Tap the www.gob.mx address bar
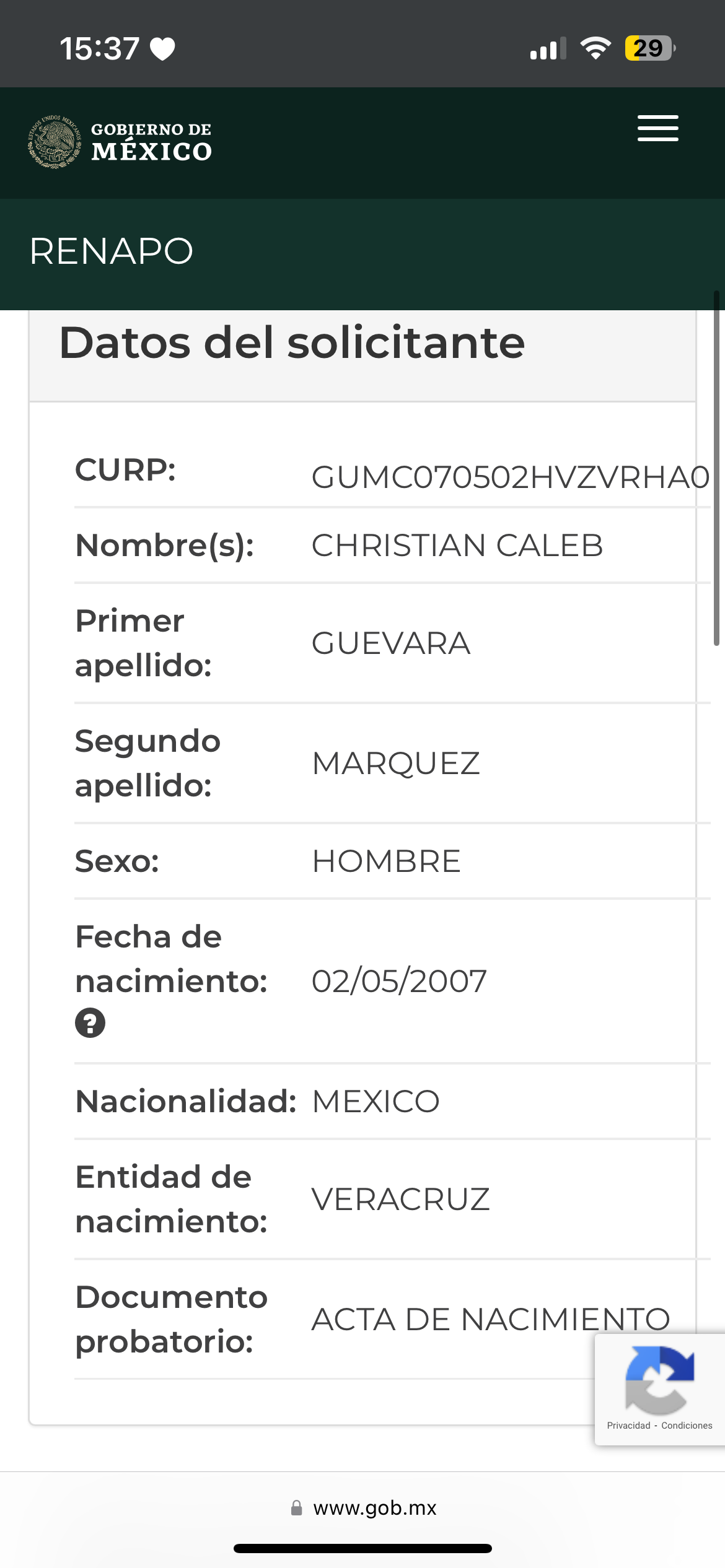Screen dimensions: 725x1568 pos(363,1508)
